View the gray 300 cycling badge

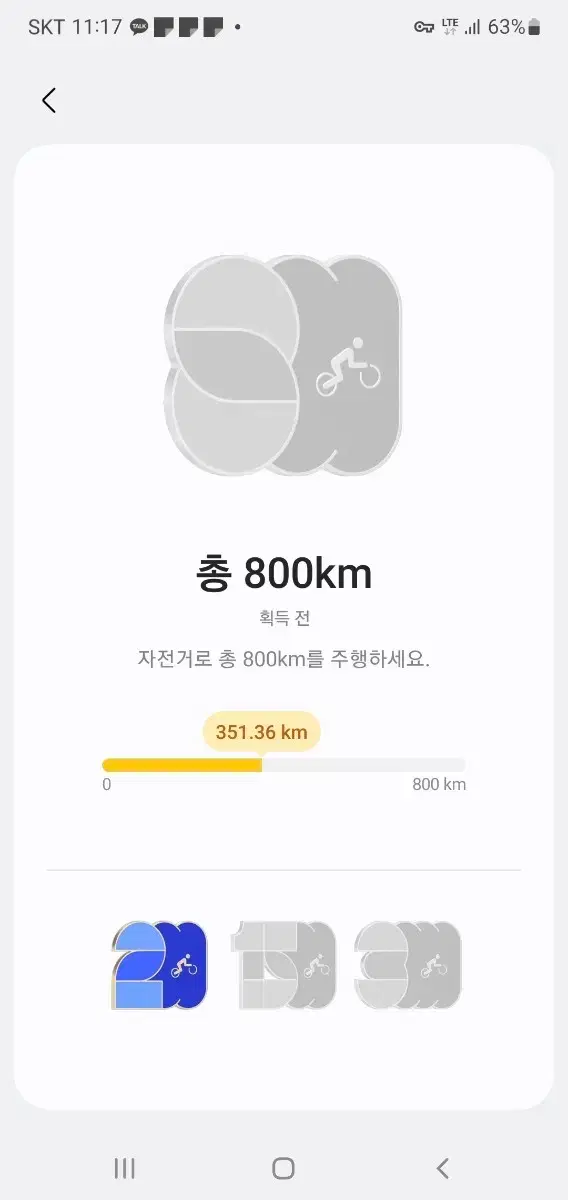click(409, 965)
